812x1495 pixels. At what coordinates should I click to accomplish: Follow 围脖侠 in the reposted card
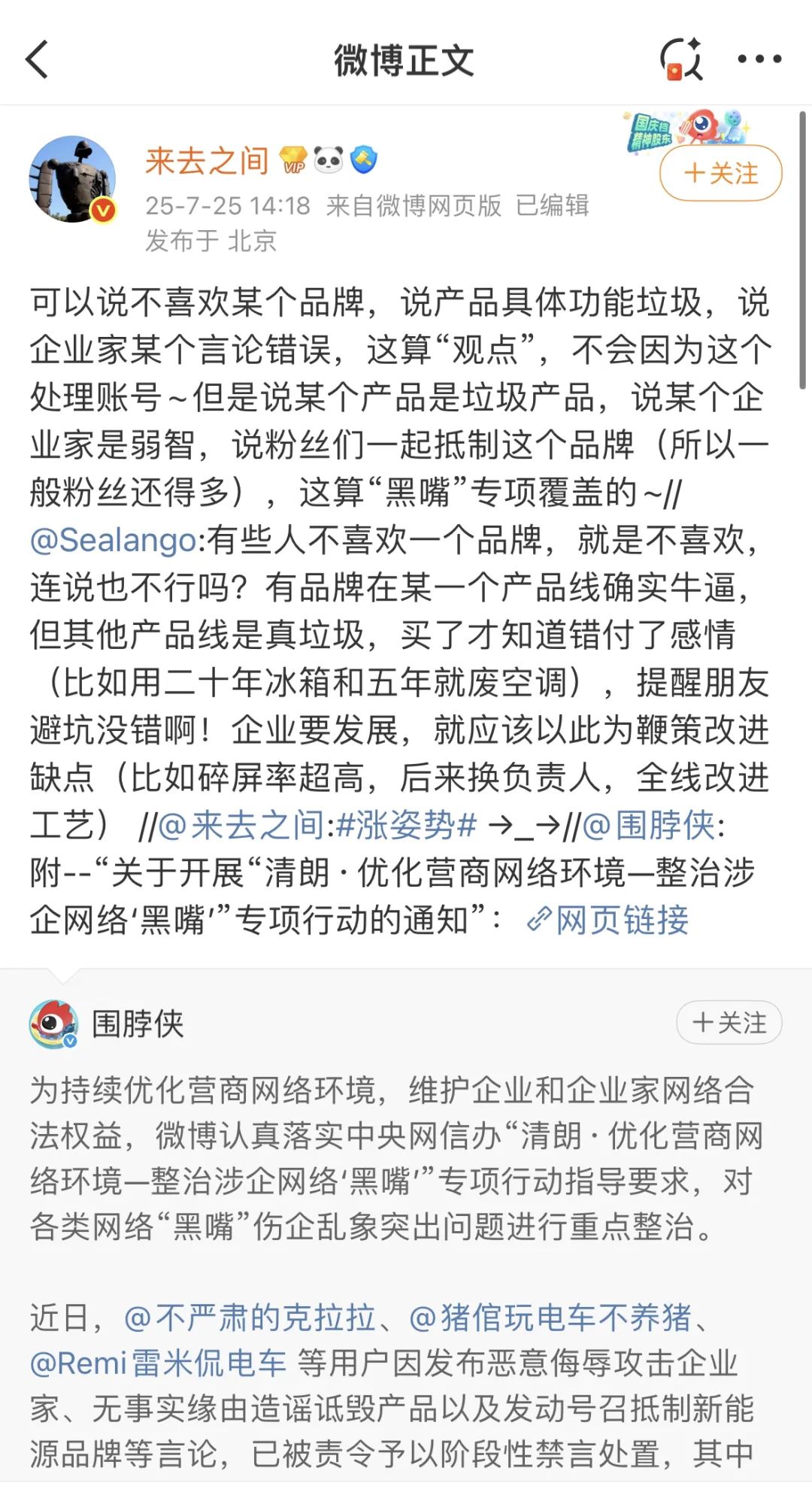click(x=729, y=1023)
